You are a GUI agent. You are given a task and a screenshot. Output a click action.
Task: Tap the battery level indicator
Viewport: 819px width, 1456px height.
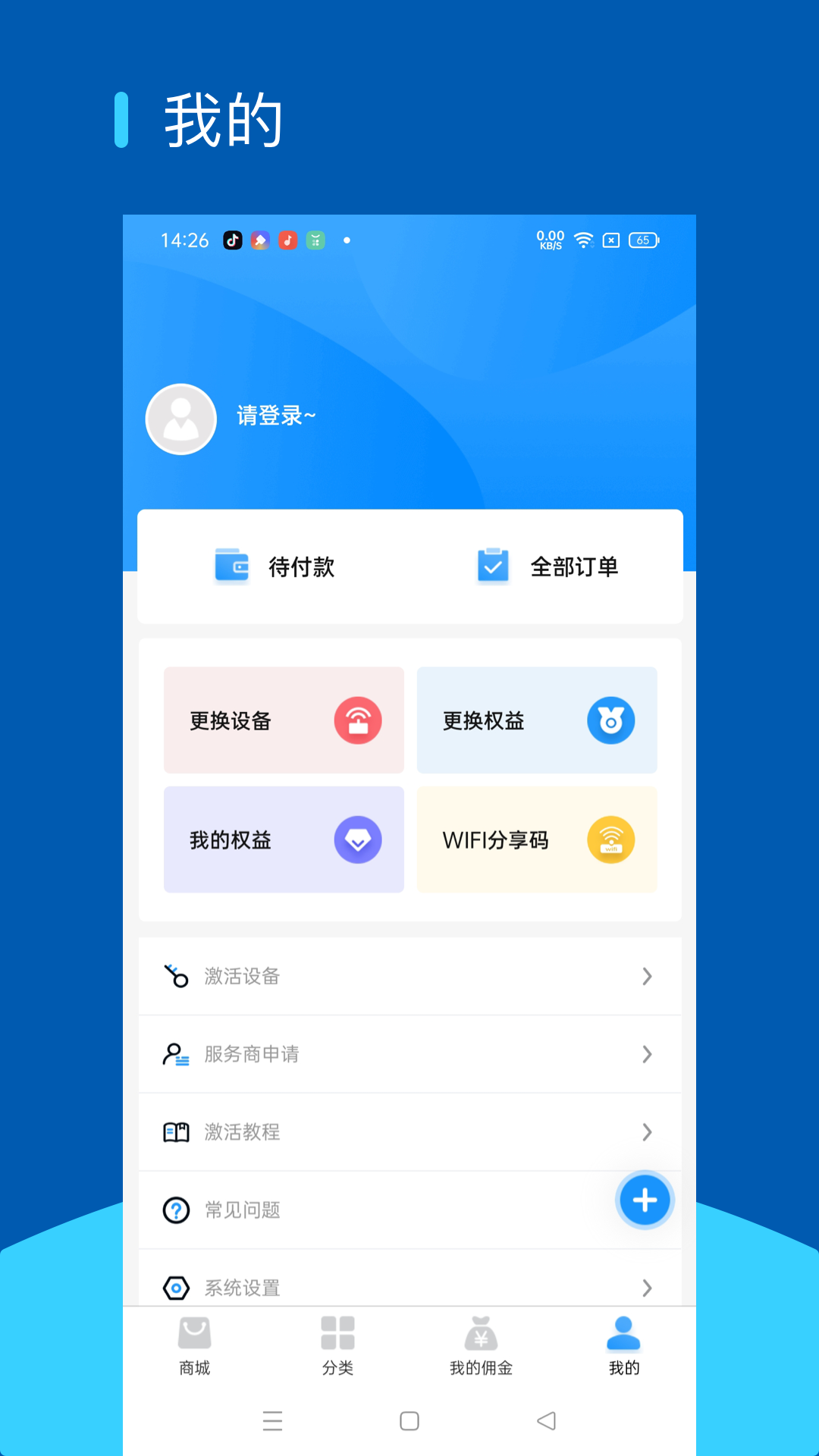(x=642, y=240)
